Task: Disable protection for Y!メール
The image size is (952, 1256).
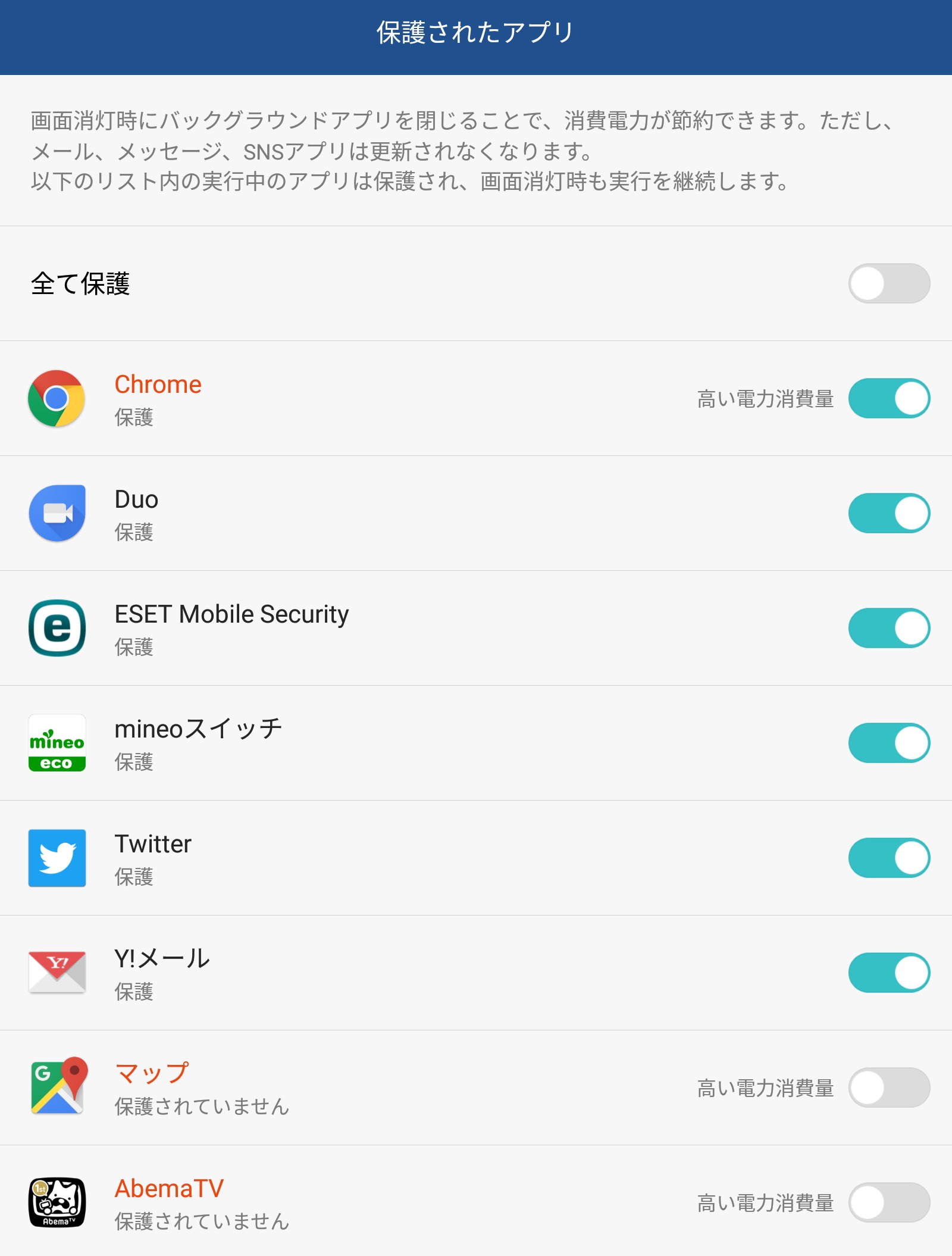Action: tap(888, 973)
